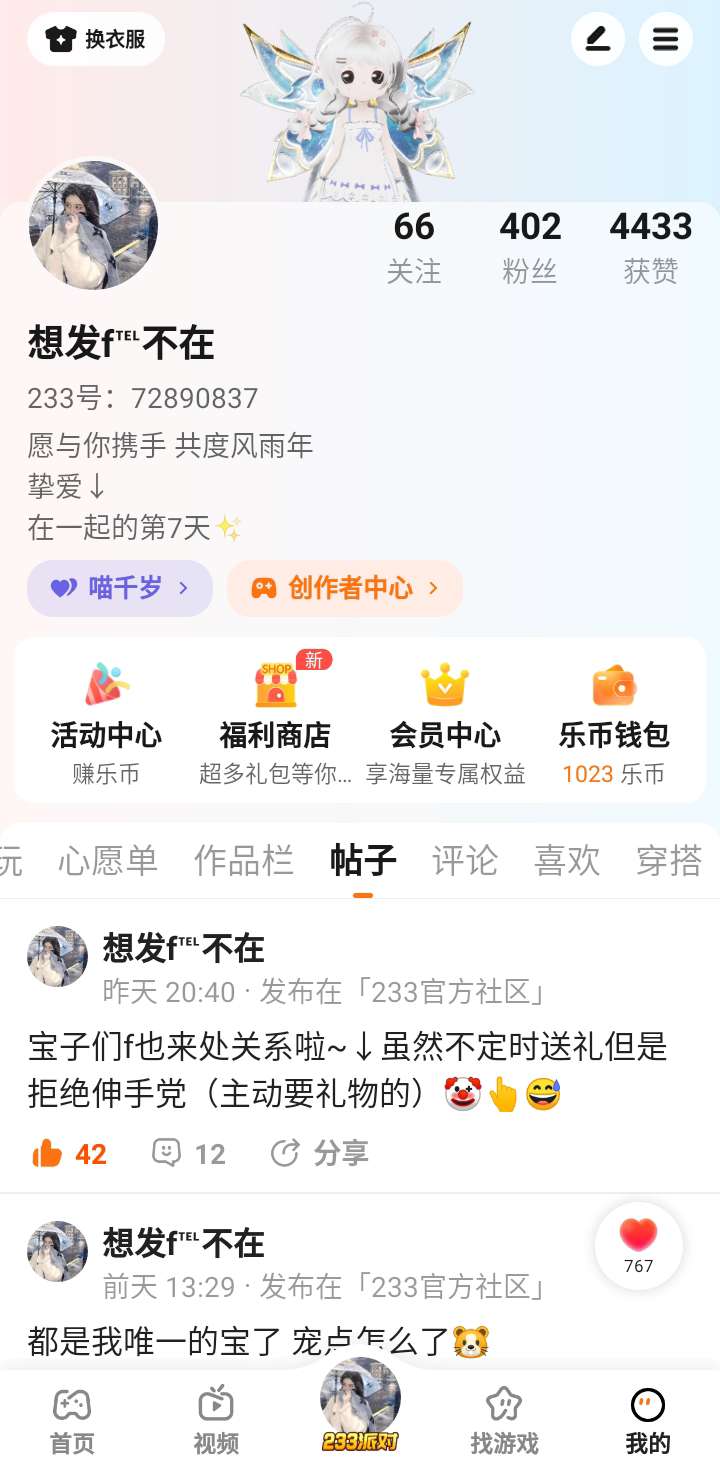720x1463 pixels.
Task: Open 会员中心 membership center
Action: (445, 722)
